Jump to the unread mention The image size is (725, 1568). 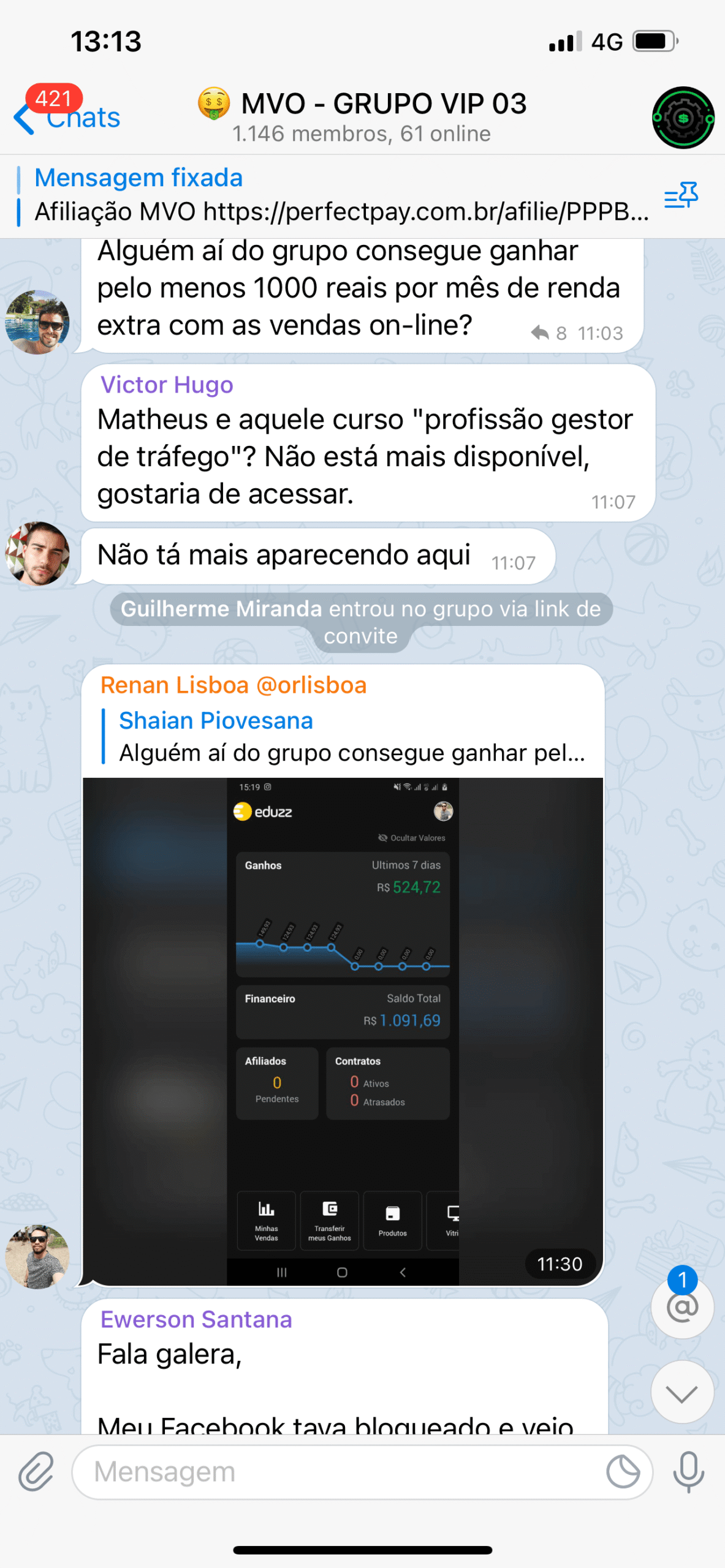682,1306
